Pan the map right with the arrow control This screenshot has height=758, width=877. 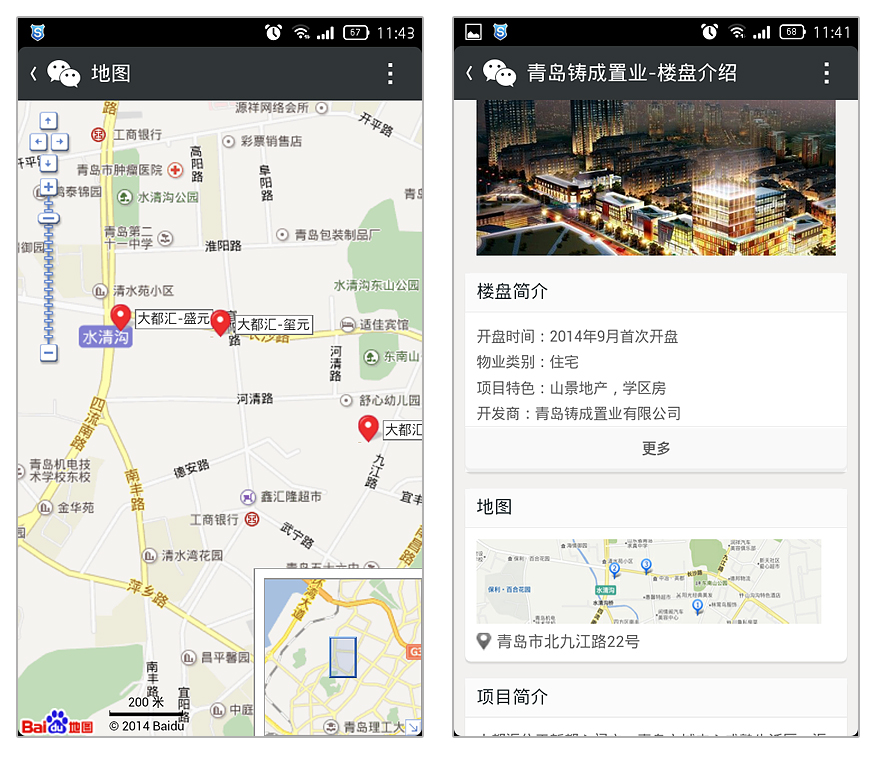pyautogui.click(x=59, y=142)
